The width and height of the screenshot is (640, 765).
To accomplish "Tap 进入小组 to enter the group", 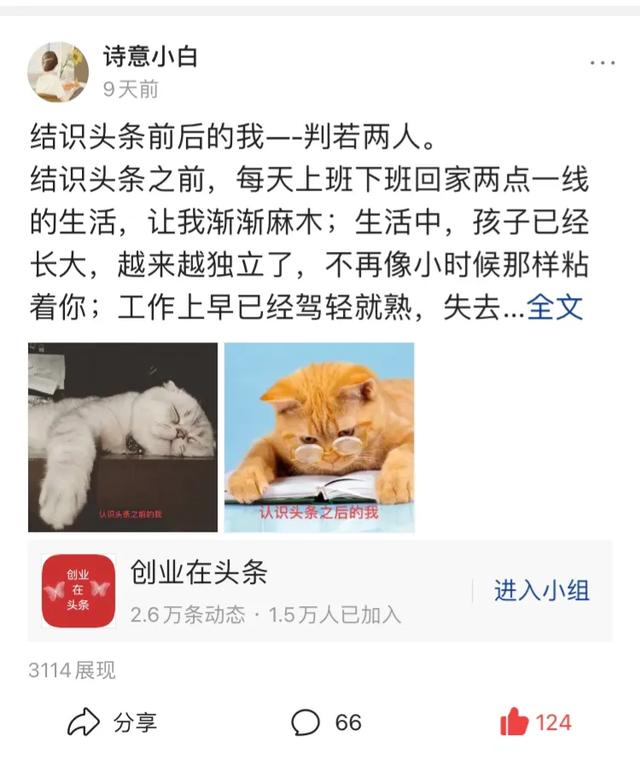I will tap(541, 590).
